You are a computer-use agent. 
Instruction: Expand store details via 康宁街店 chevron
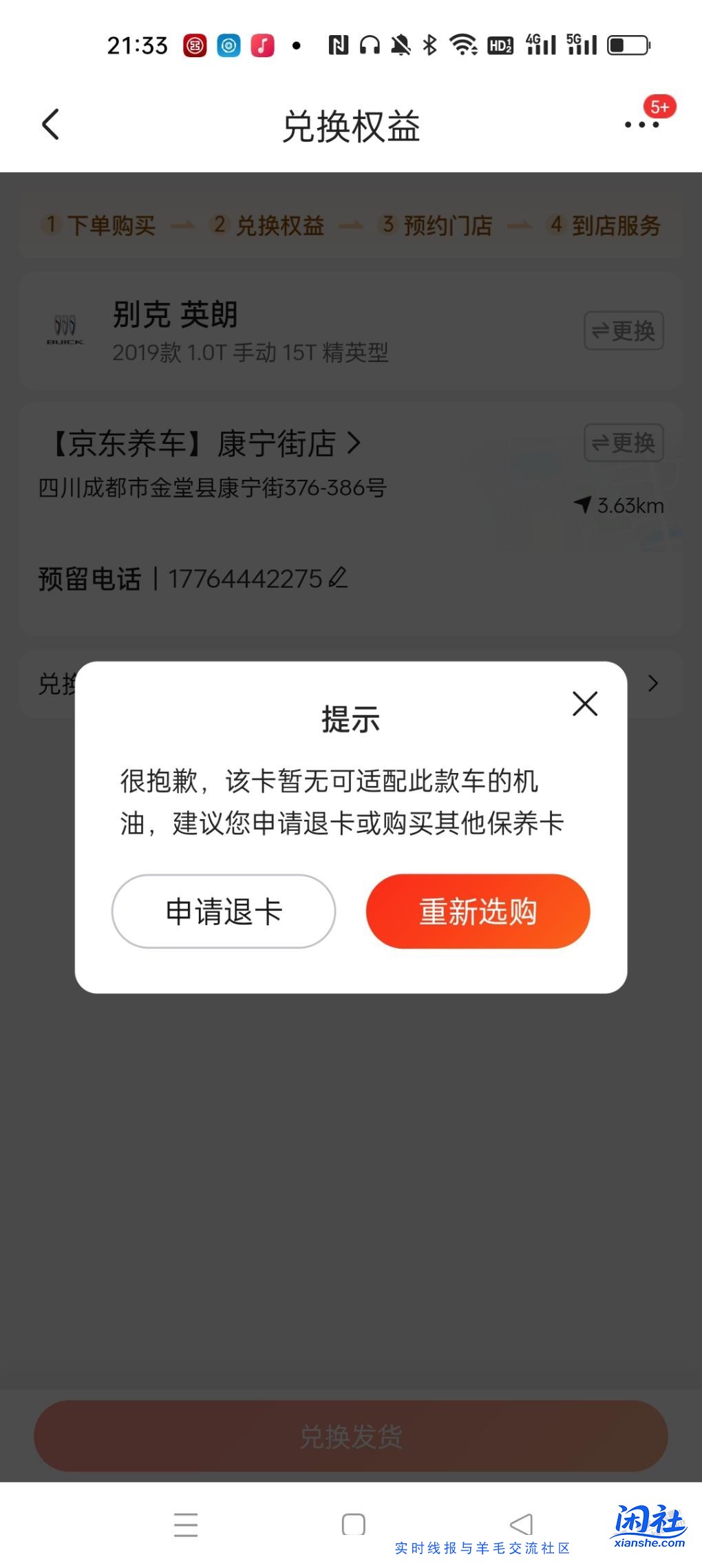point(352,444)
